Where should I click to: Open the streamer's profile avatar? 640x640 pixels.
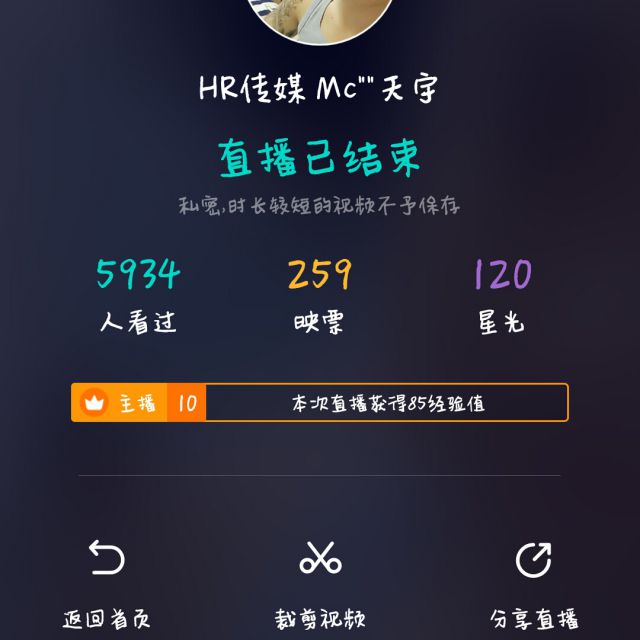[319, 18]
